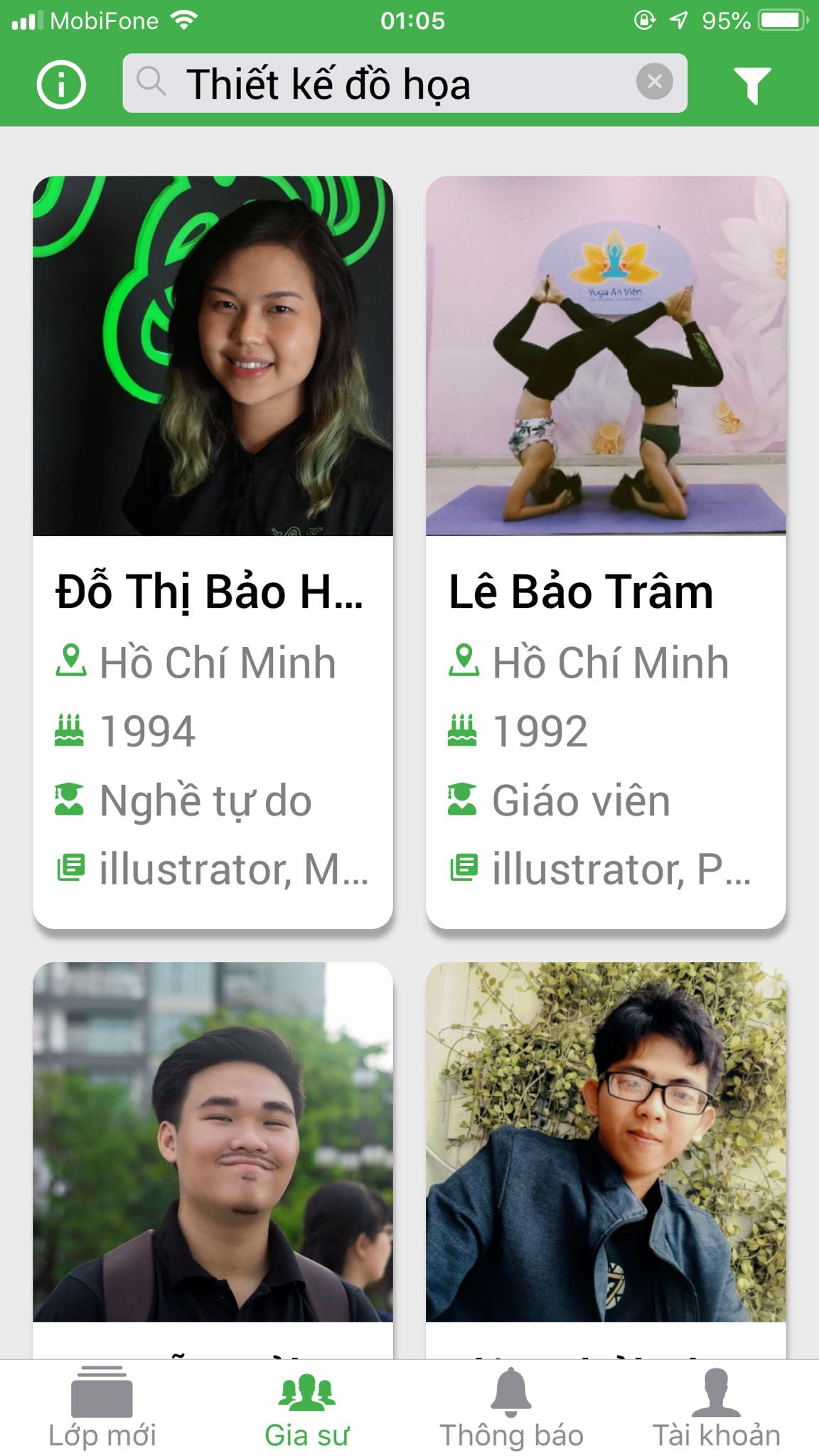Viewport: 819px width, 1456px height.
Task: Tap the battery indicator in the status bar
Action: pos(779,21)
